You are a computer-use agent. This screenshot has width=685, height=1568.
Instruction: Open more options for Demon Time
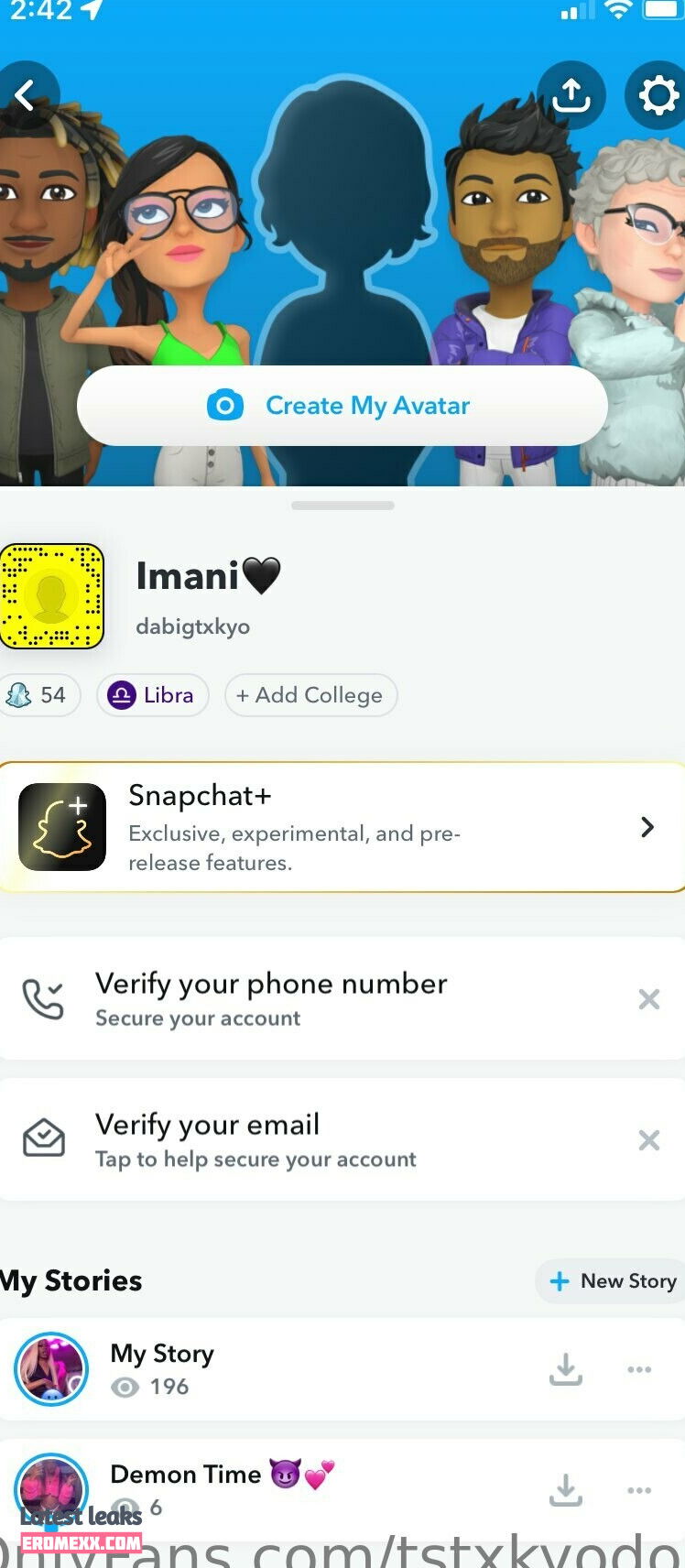(639, 1490)
